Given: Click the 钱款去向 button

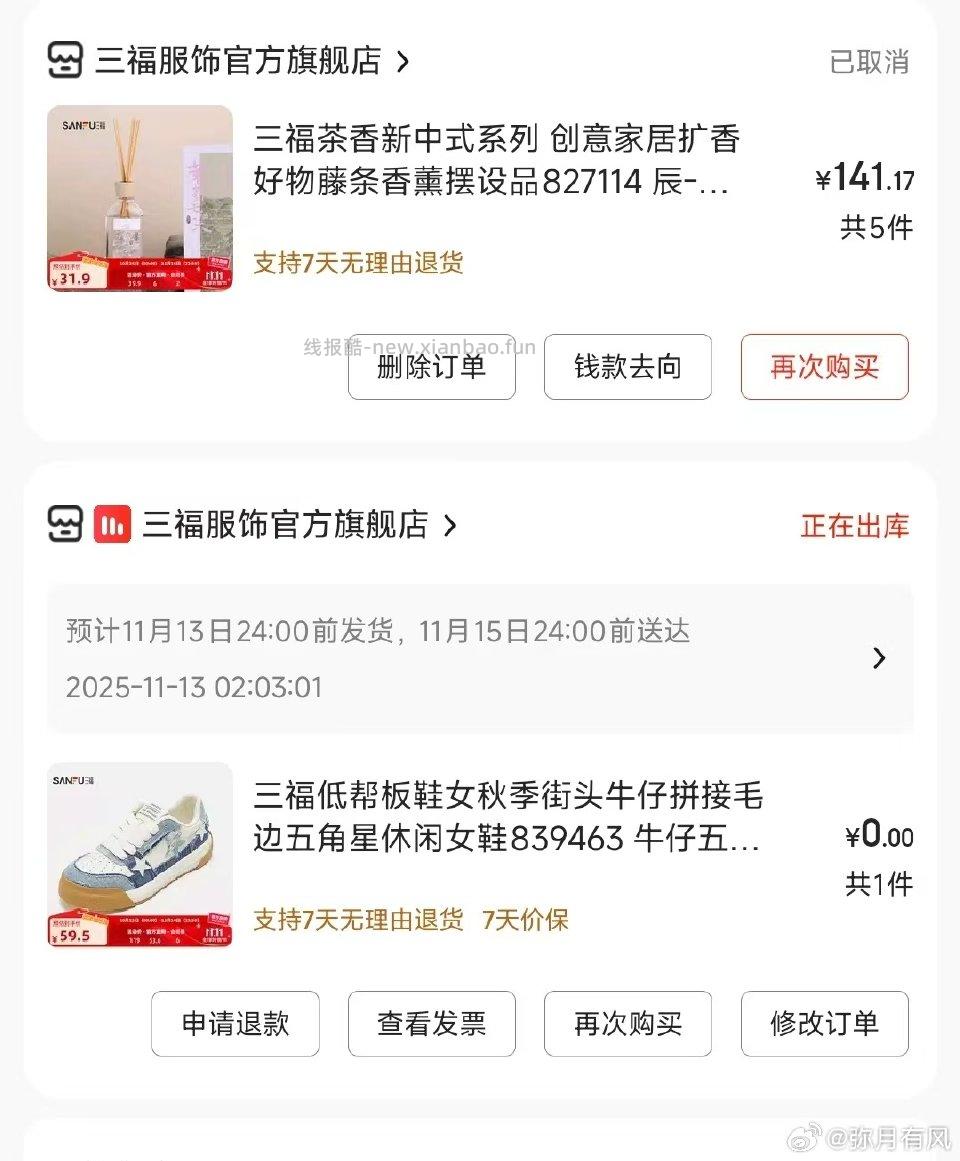Looking at the screenshot, I should (x=627, y=368).
